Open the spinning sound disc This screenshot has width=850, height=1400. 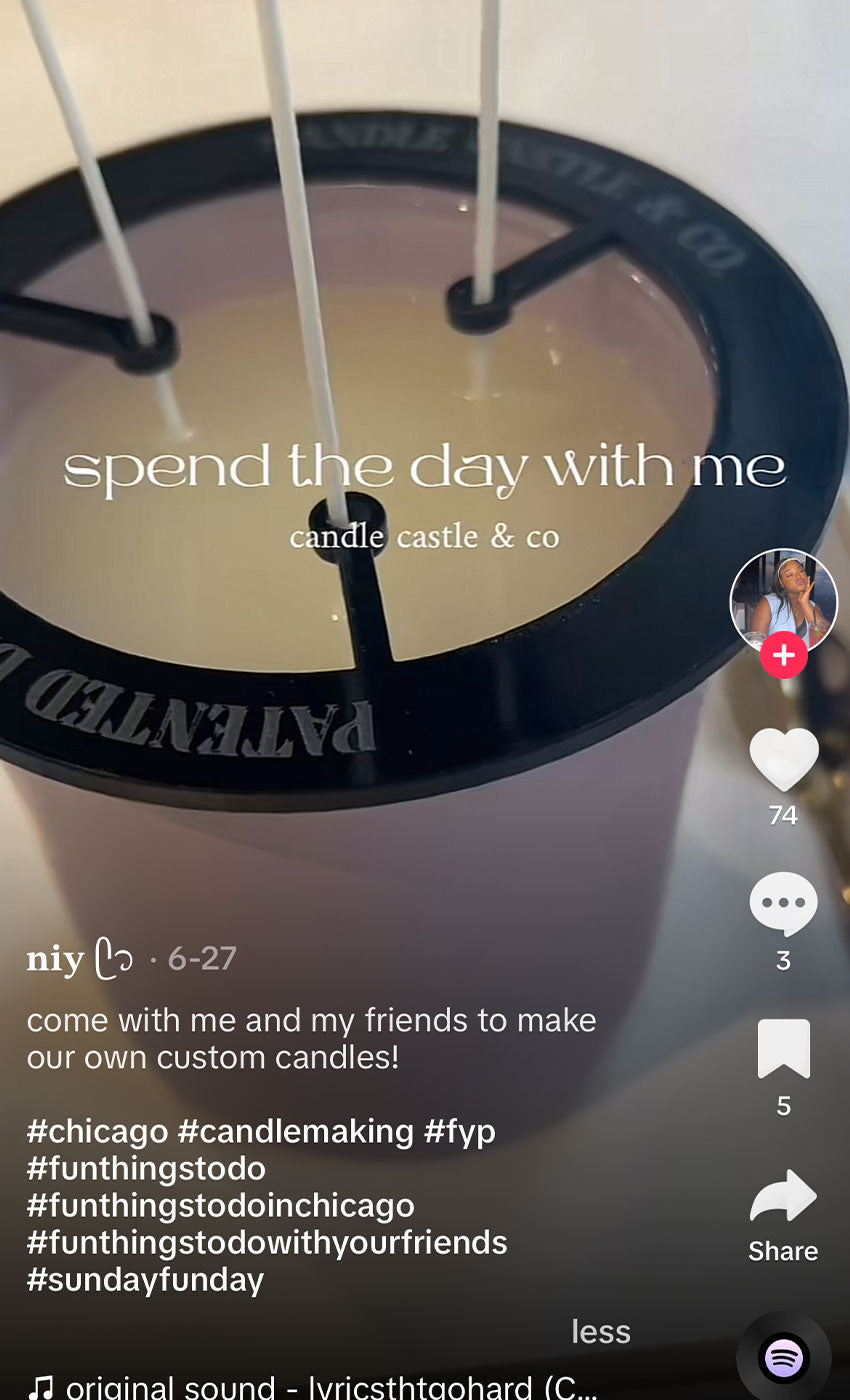pyautogui.click(x=784, y=1358)
